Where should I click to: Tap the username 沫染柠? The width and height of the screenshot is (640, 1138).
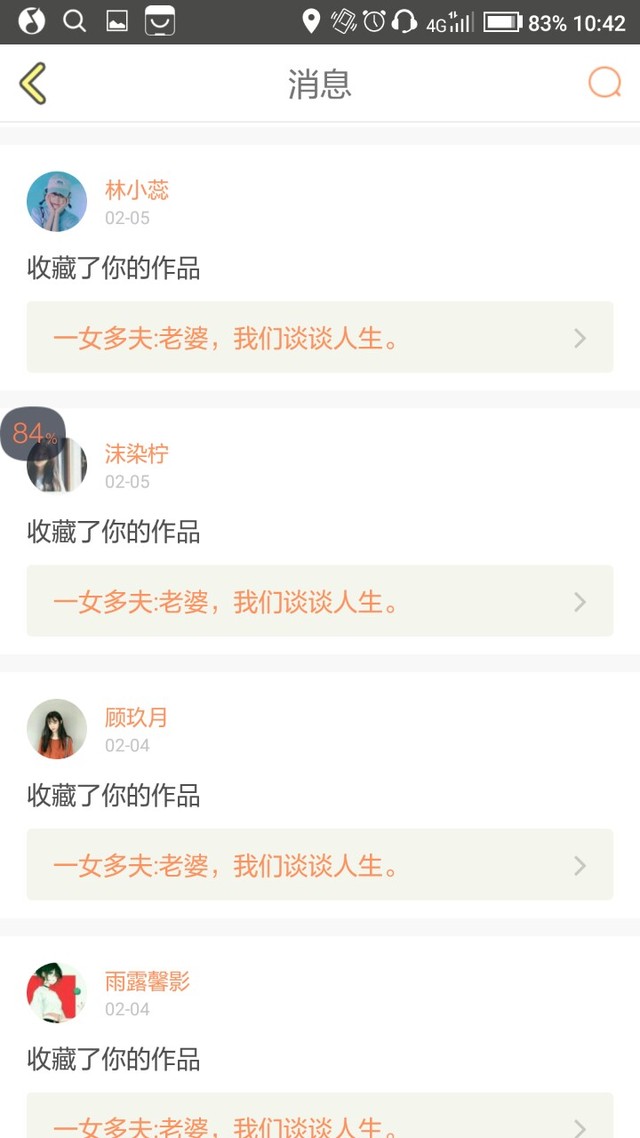137,454
